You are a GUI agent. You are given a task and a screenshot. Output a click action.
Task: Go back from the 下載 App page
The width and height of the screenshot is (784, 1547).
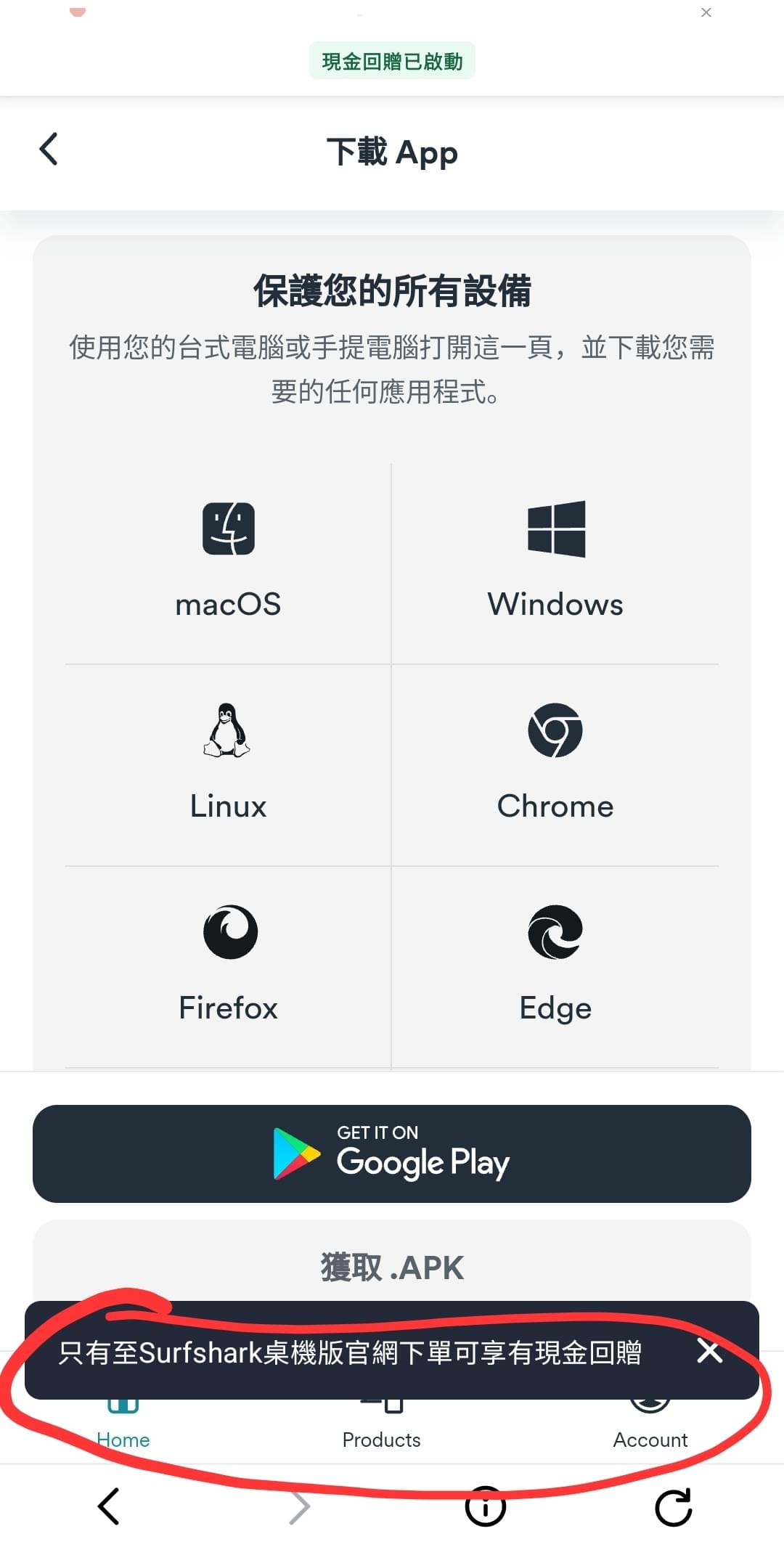49,150
